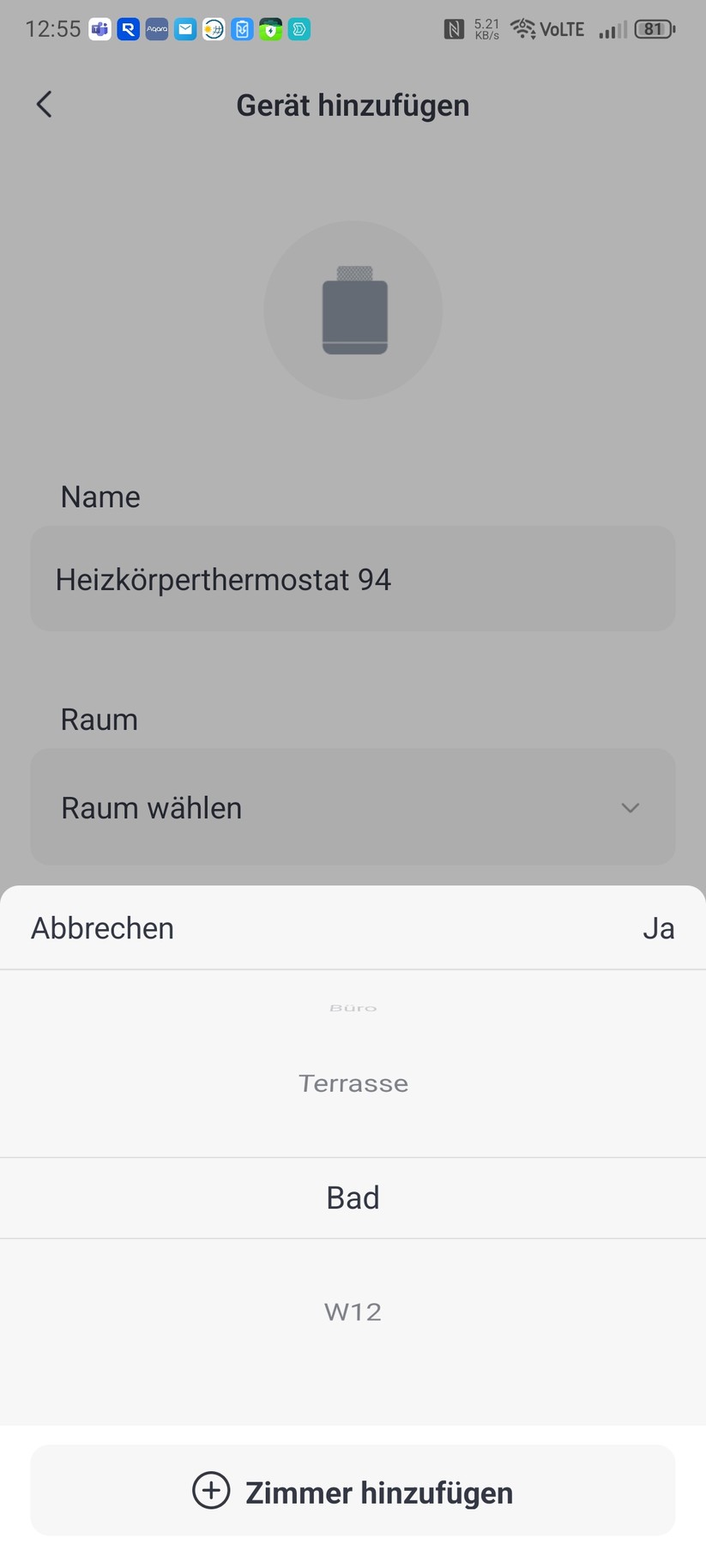
Task: Tap the thermostat device image
Action: click(x=353, y=310)
